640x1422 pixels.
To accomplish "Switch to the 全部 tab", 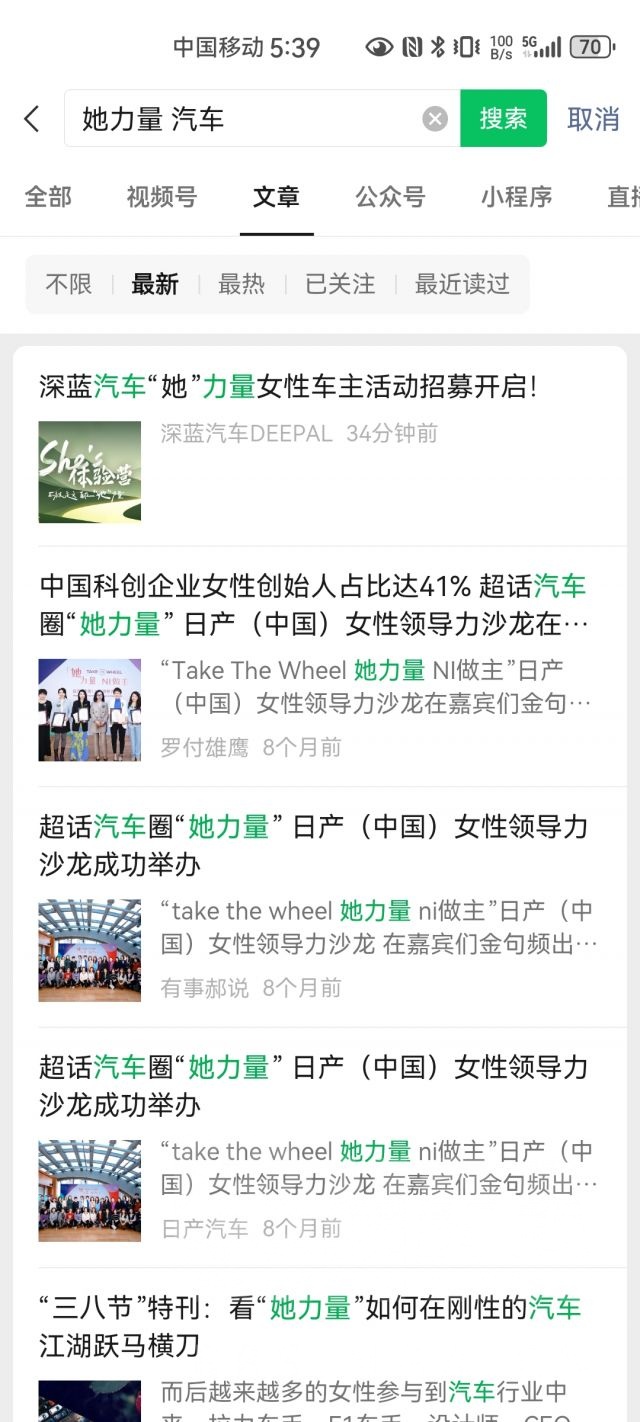I will tap(48, 197).
